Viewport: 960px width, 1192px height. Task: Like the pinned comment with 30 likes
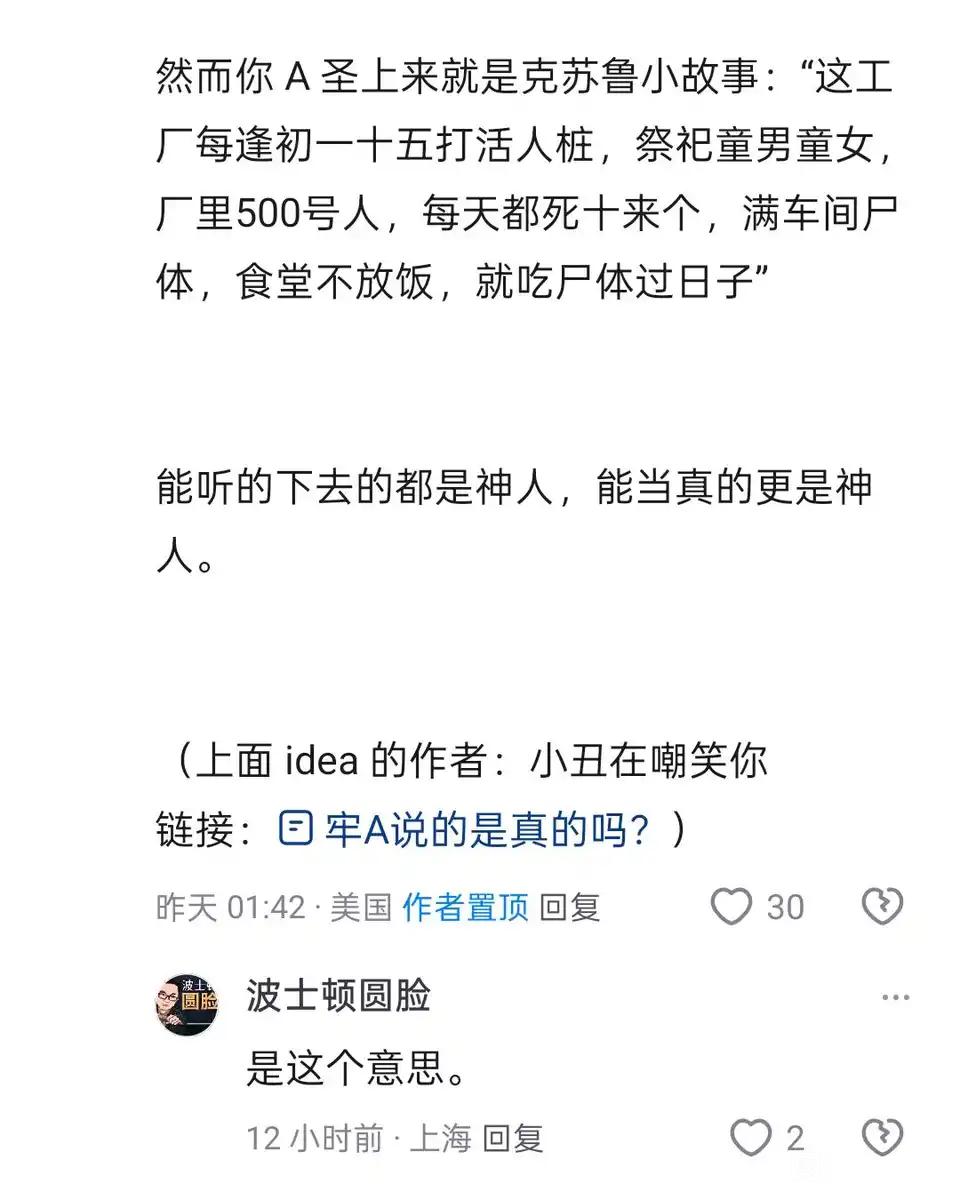(x=732, y=906)
